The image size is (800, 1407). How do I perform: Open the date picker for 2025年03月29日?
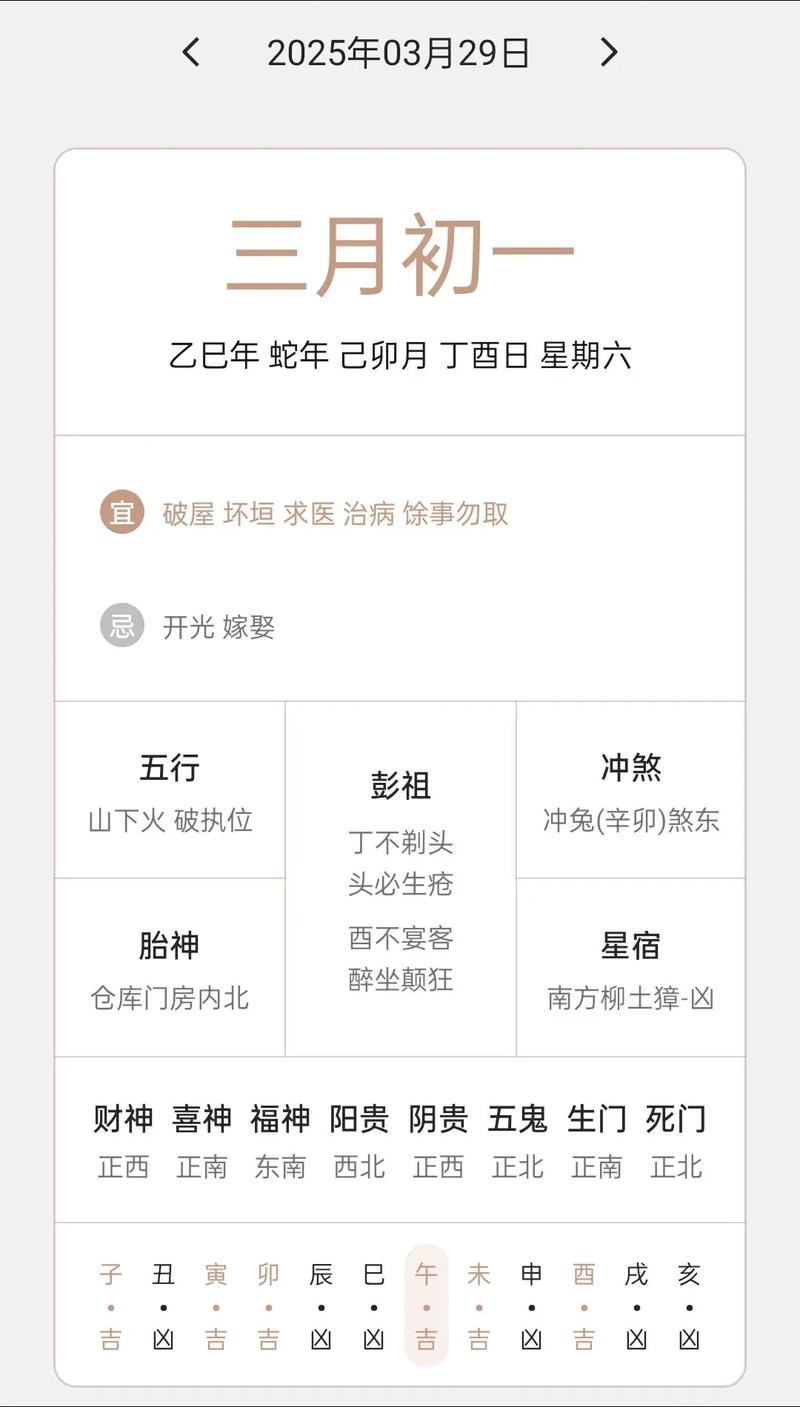[x=398, y=53]
